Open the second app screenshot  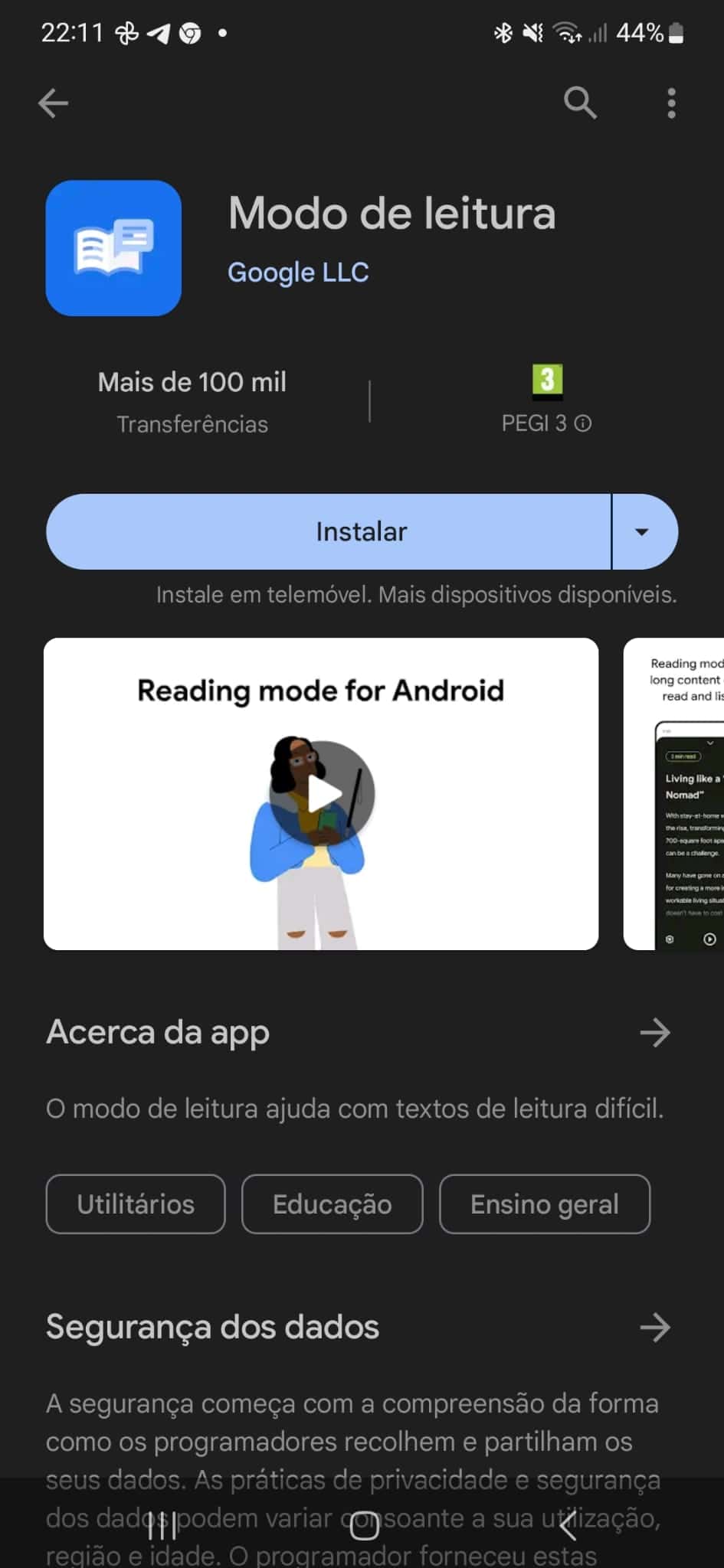[x=674, y=793]
